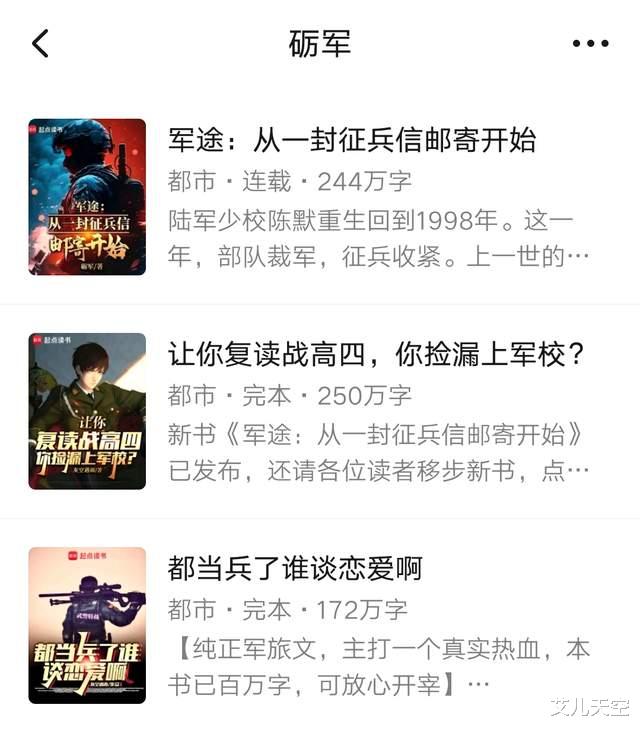Open the book 军途：从一封征兵信邮寄开始

352,140
